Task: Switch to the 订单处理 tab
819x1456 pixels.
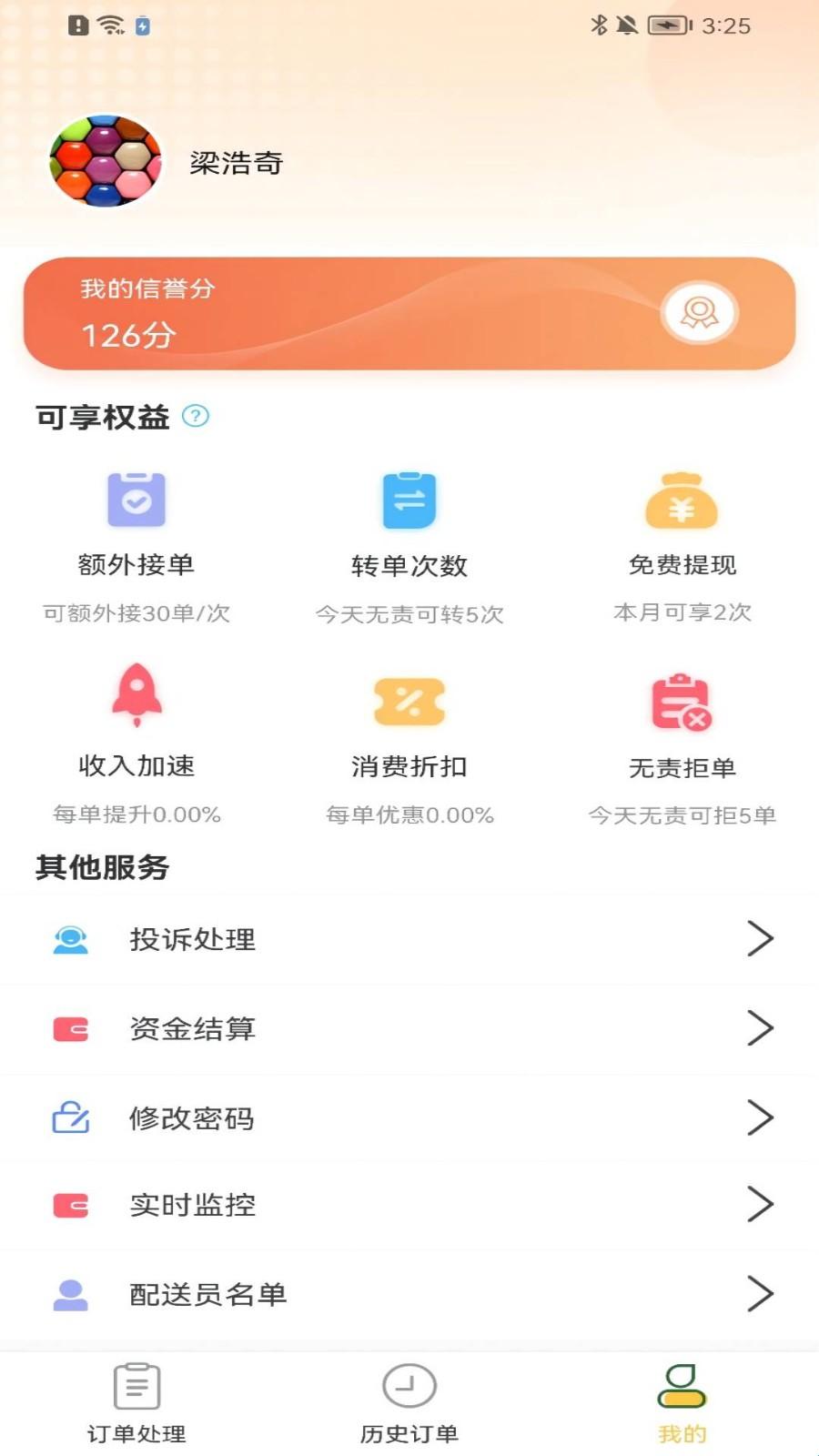Action: coord(136,1403)
